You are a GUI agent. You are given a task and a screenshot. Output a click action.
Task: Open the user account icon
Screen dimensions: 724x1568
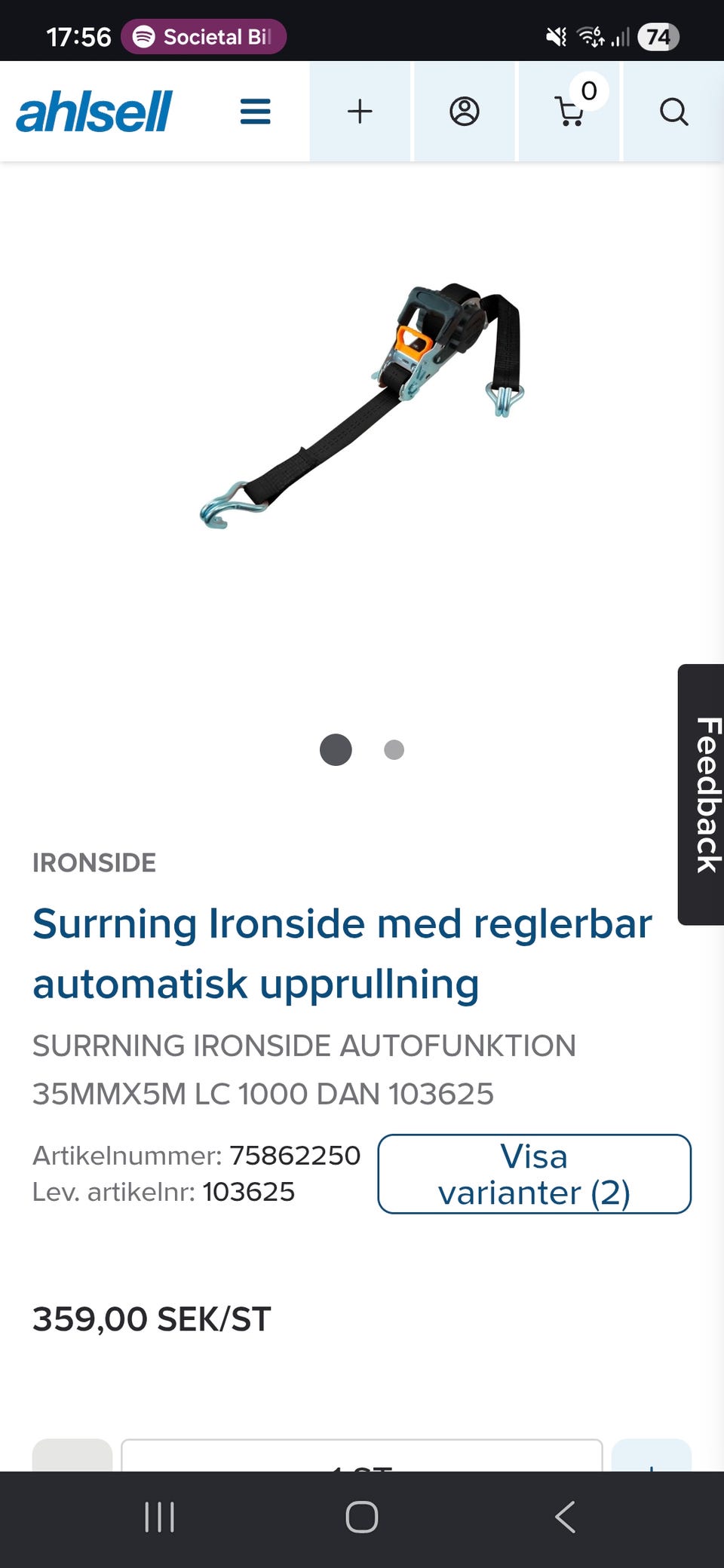(x=464, y=112)
